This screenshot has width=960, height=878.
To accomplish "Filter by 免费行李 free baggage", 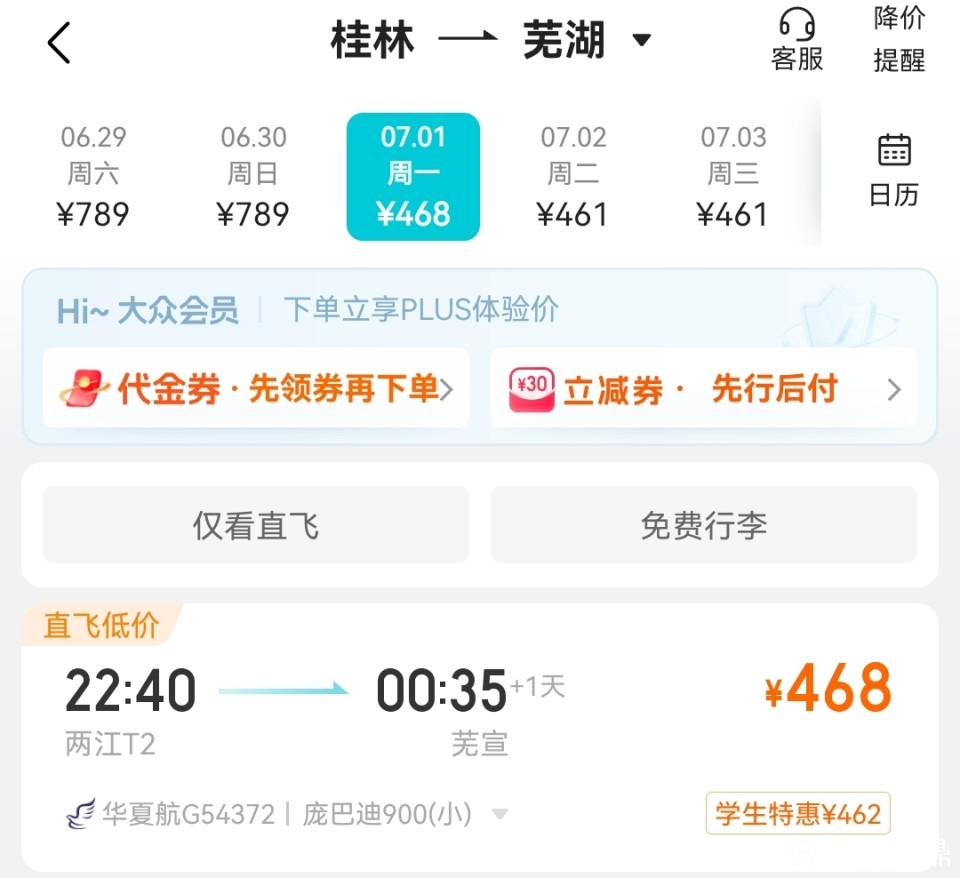I will tap(703, 525).
